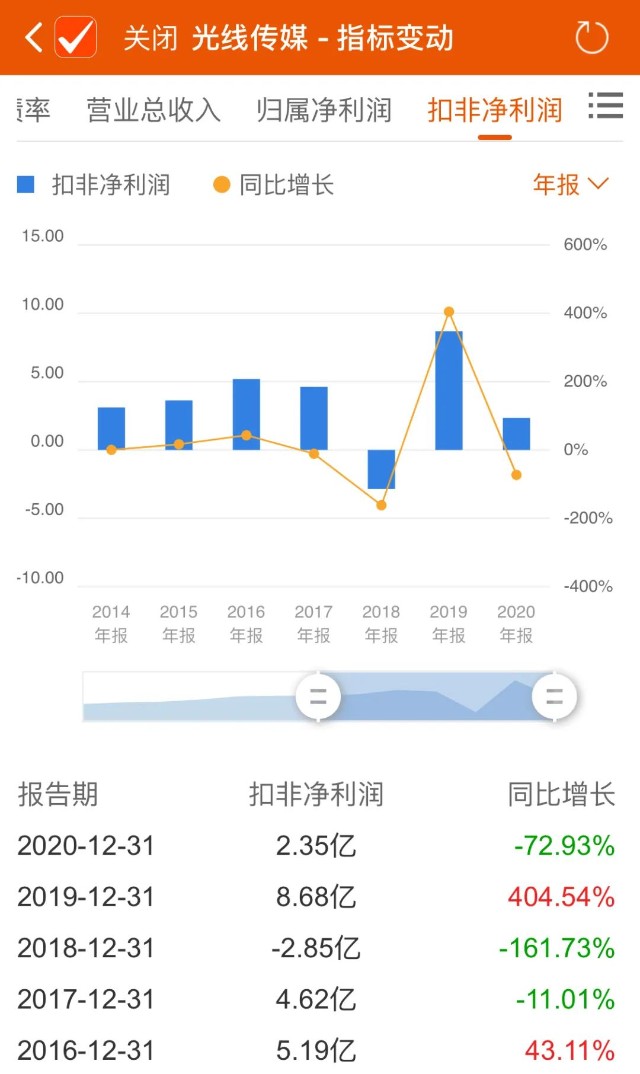Go back using the arrow icon
This screenshot has height=1074, width=640.
click(x=33, y=38)
